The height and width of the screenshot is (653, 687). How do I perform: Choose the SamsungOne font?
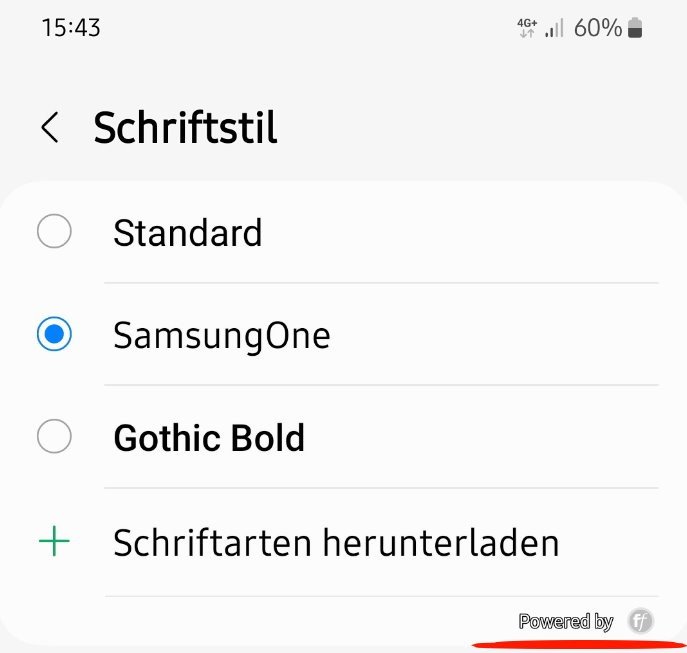[x=54, y=336]
